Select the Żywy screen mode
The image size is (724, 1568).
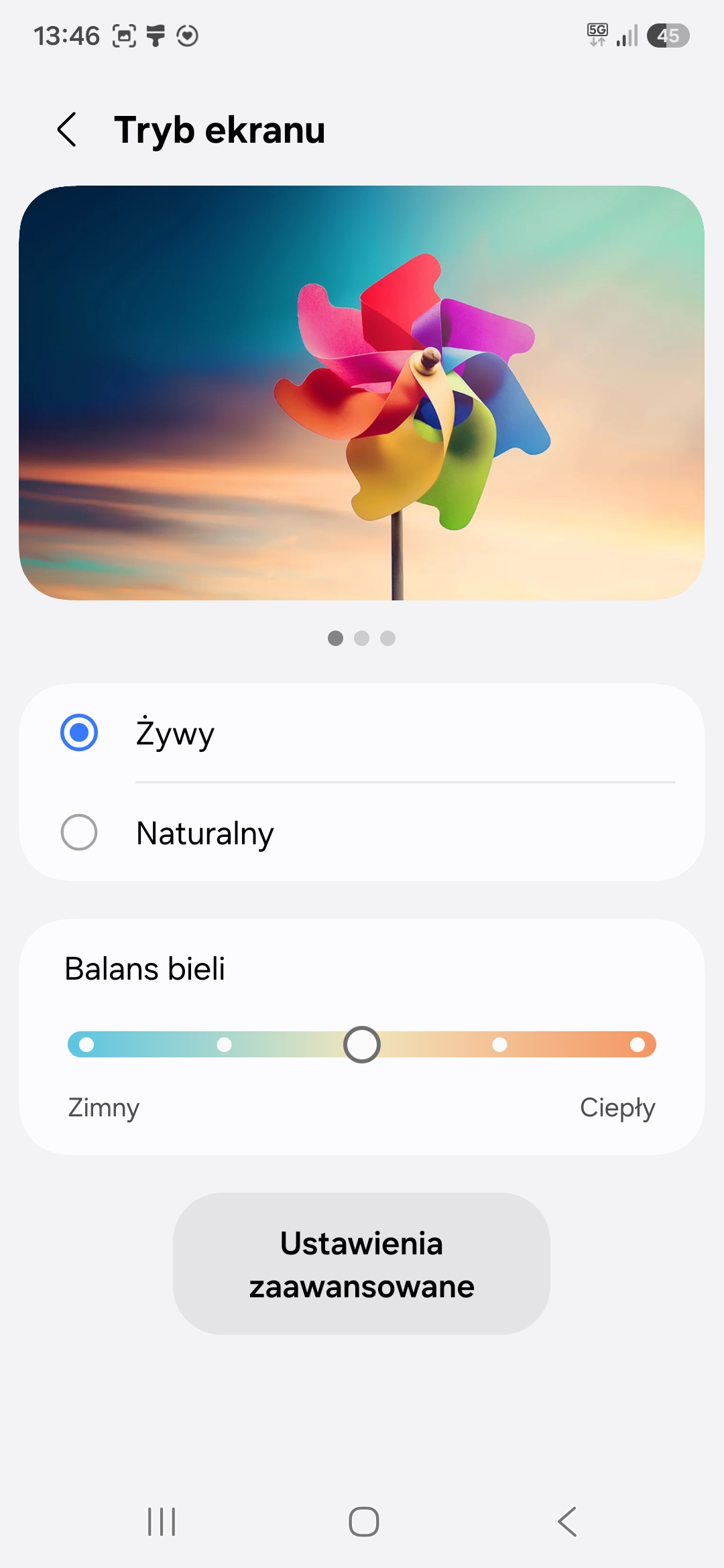[x=362, y=733]
